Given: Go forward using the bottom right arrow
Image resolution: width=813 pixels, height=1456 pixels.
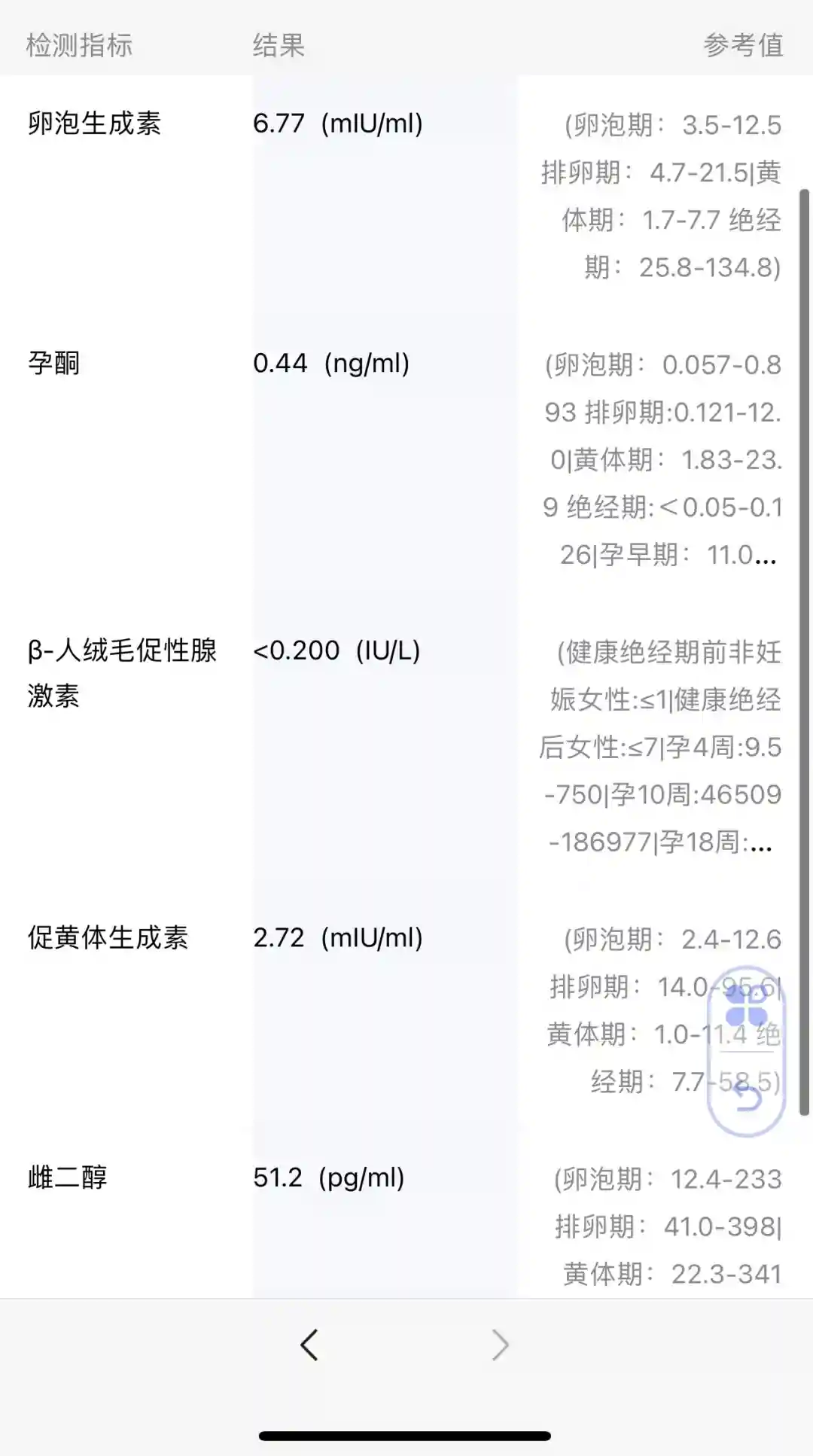Looking at the screenshot, I should click(501, 1345).
